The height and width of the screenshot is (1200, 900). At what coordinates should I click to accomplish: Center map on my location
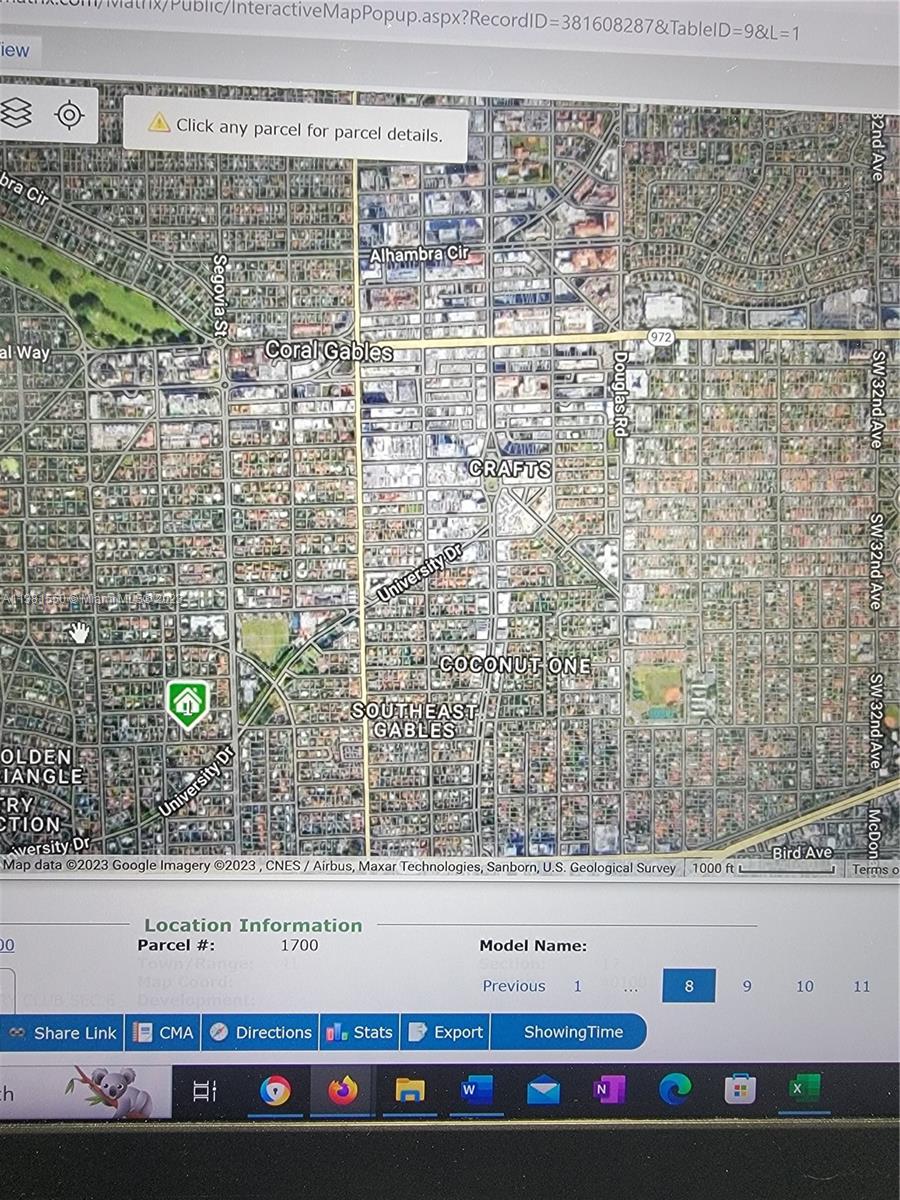point(69,115)
